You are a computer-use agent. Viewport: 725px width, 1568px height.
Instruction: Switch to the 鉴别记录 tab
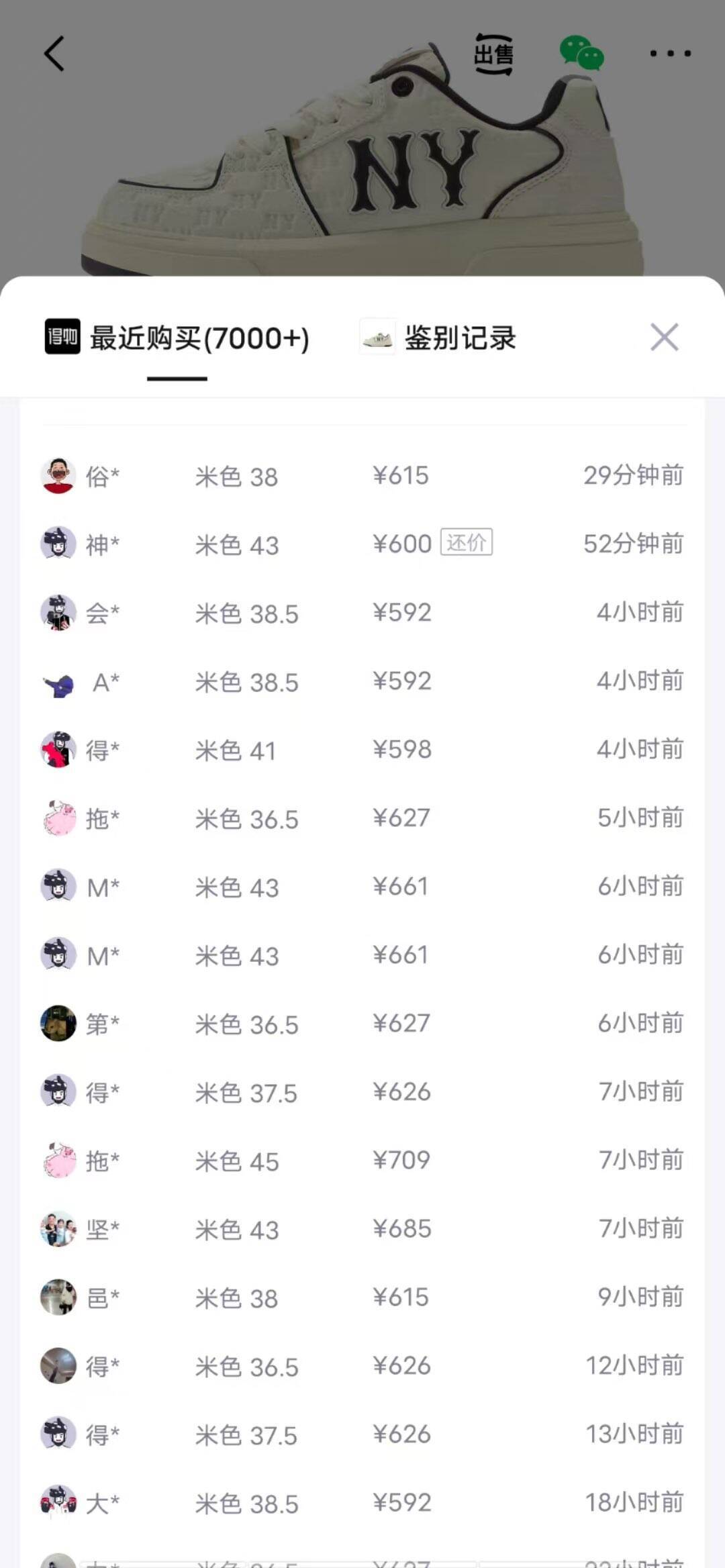click(x=439, y=338)
